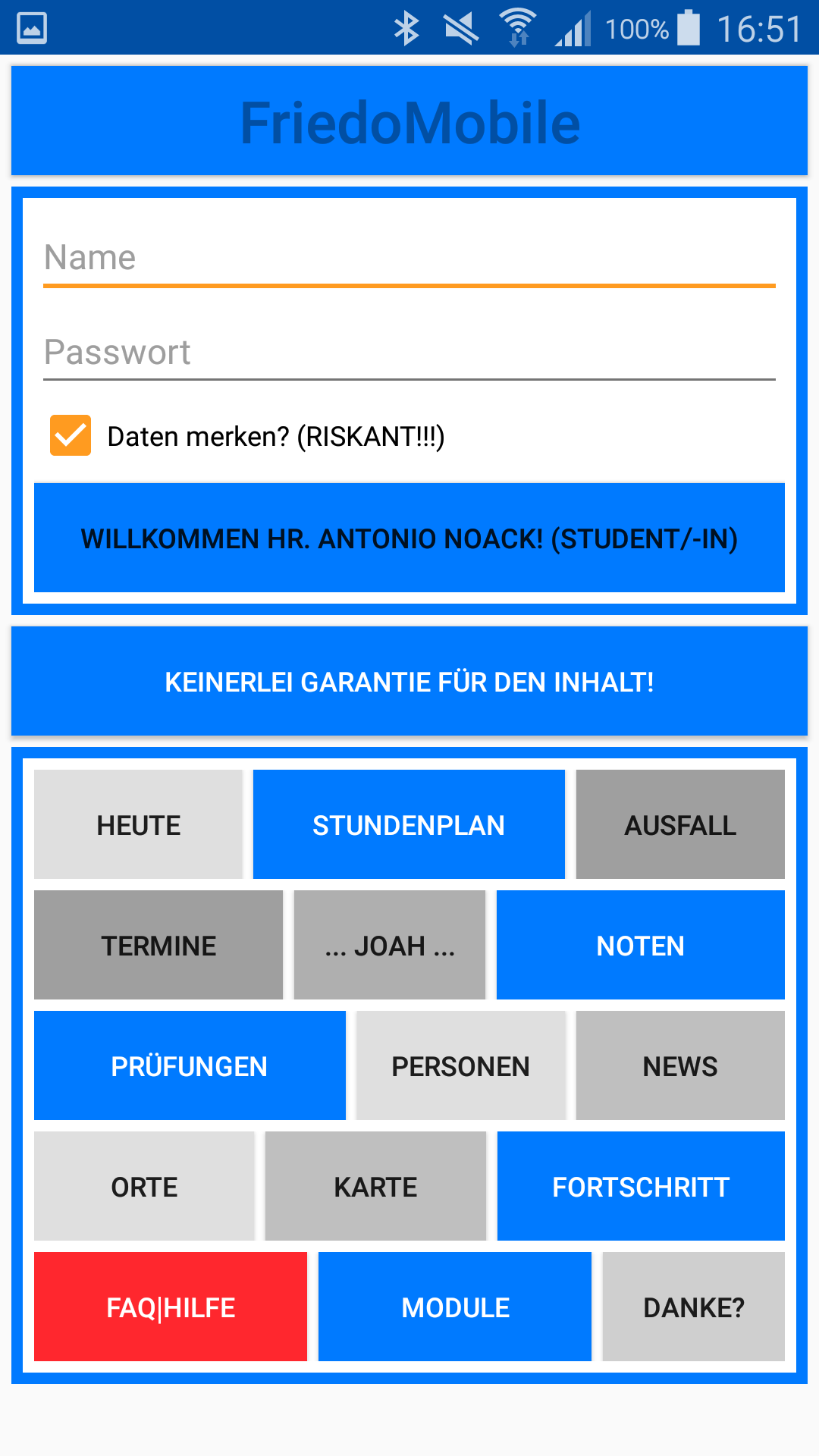Open Termine
819x1456 pixels.
158,945
